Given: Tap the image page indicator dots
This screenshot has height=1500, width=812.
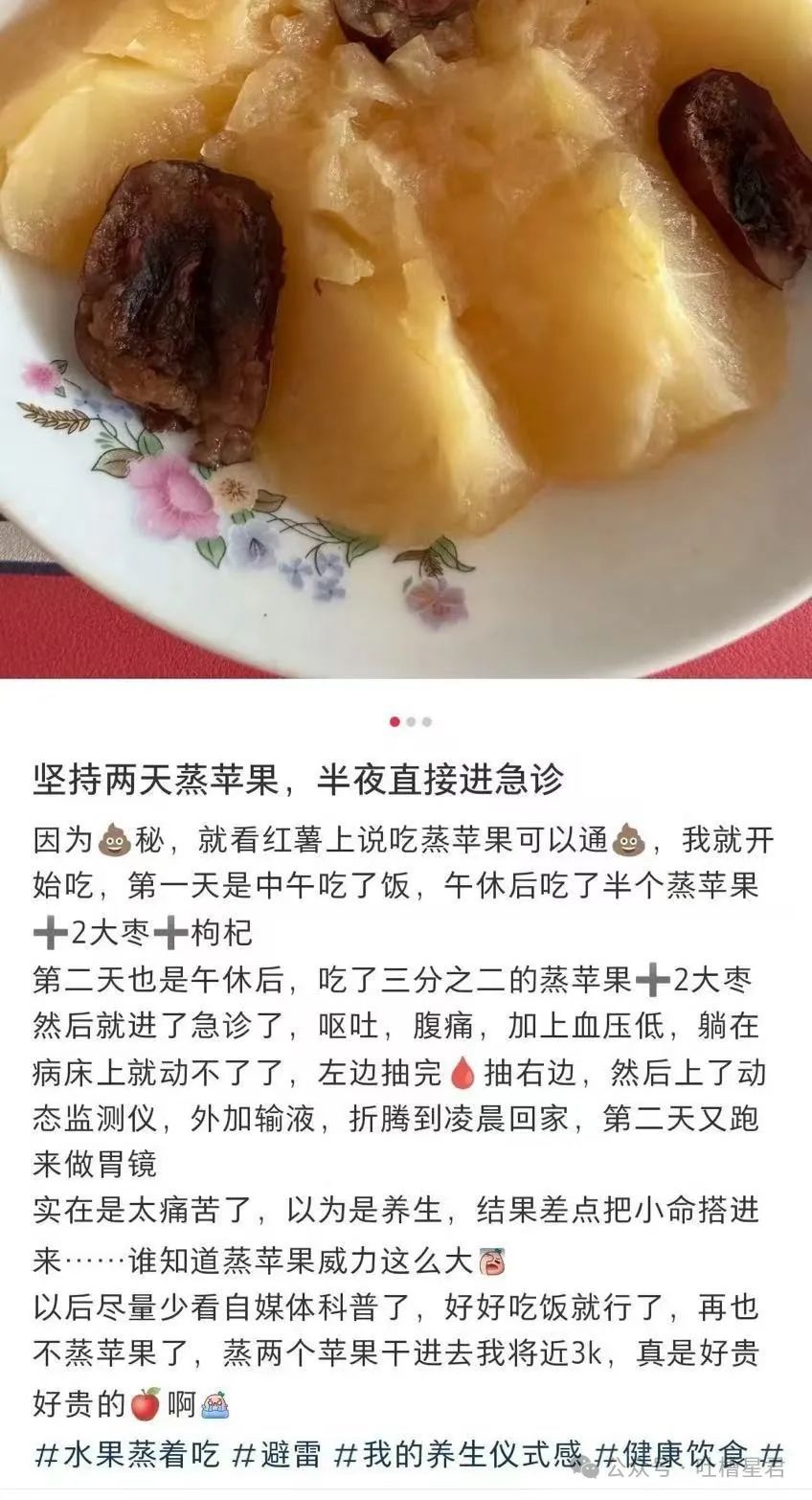Looking at the screenshot, I should click(411, 721).
